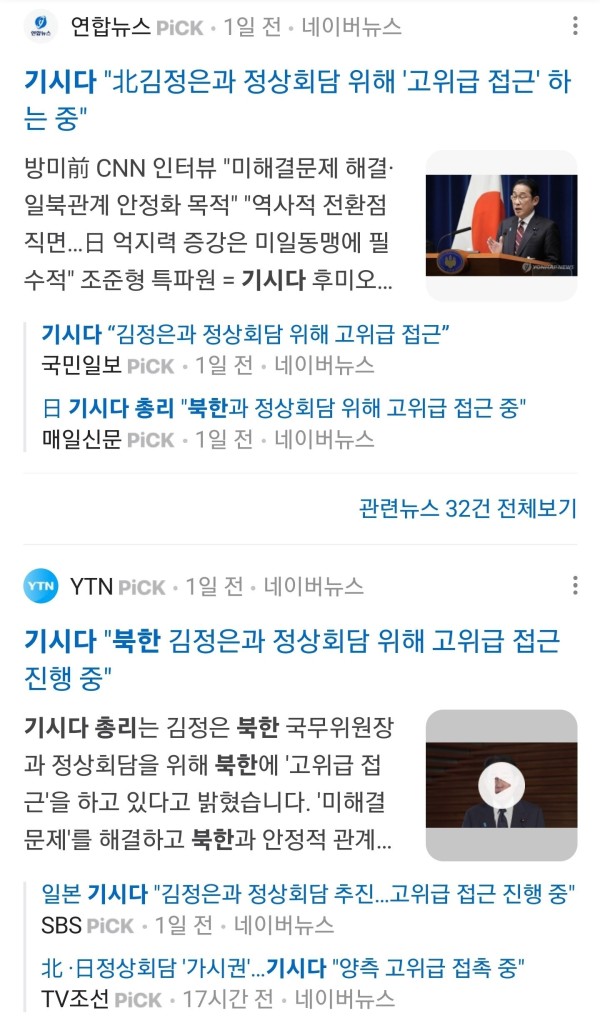Open TV조선 article on 북·일정상회담 가시권

point(284,967)
